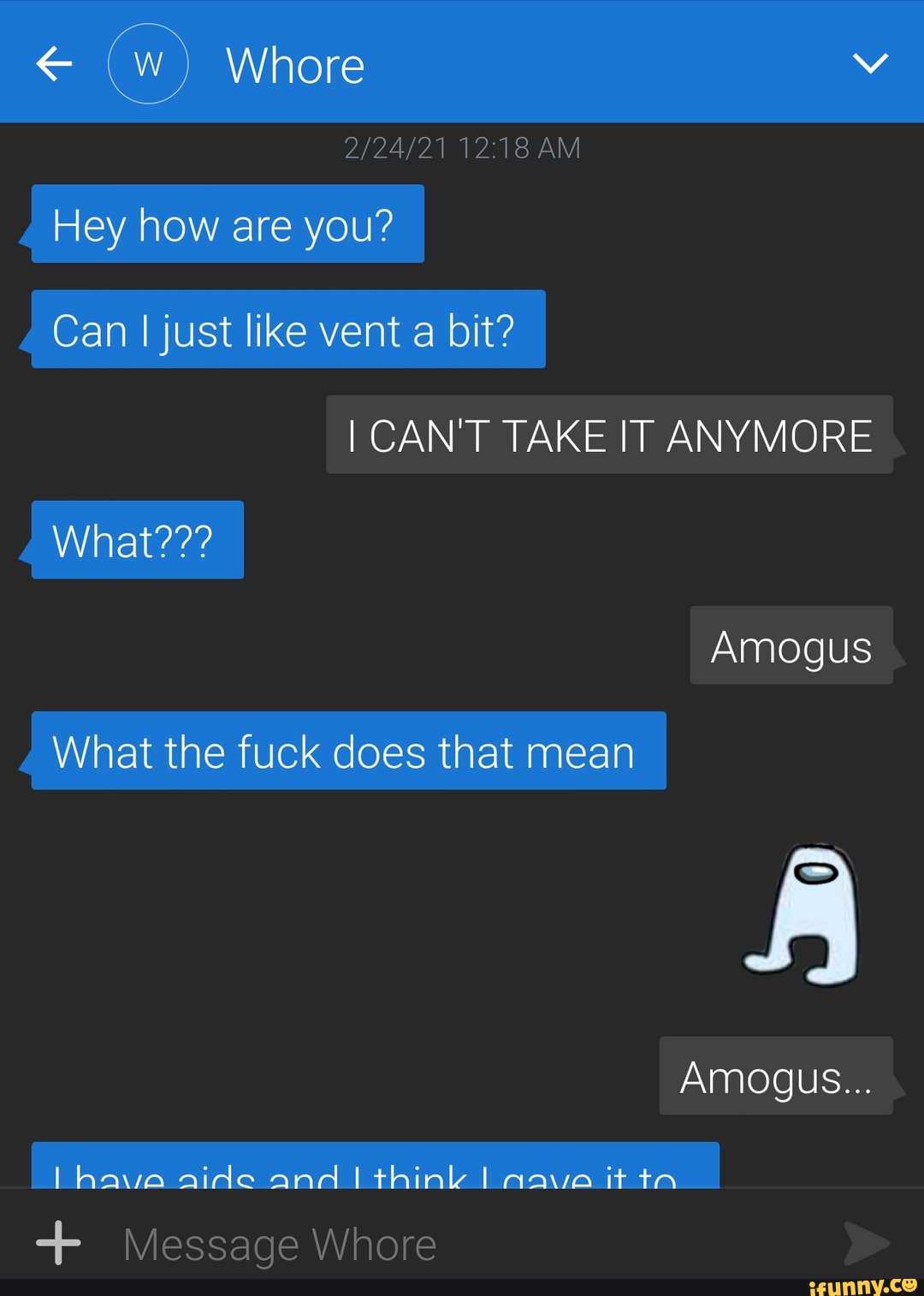This screenshot has width=924, height=1296.
Task: Go back using the top arrow
Action: point(54,64)
